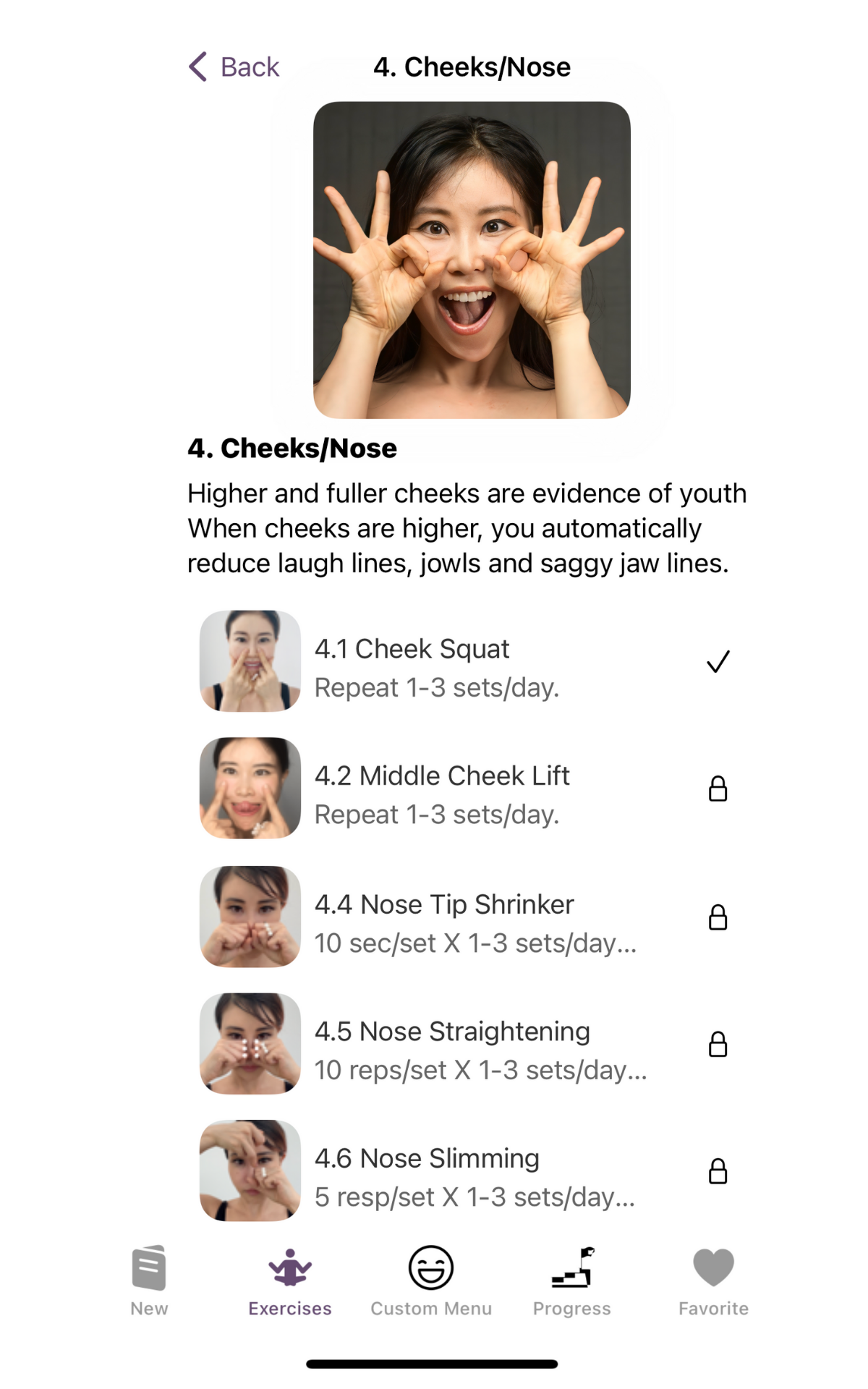Go back to the previous screen
868x1389 pixels.
[234, 67]
